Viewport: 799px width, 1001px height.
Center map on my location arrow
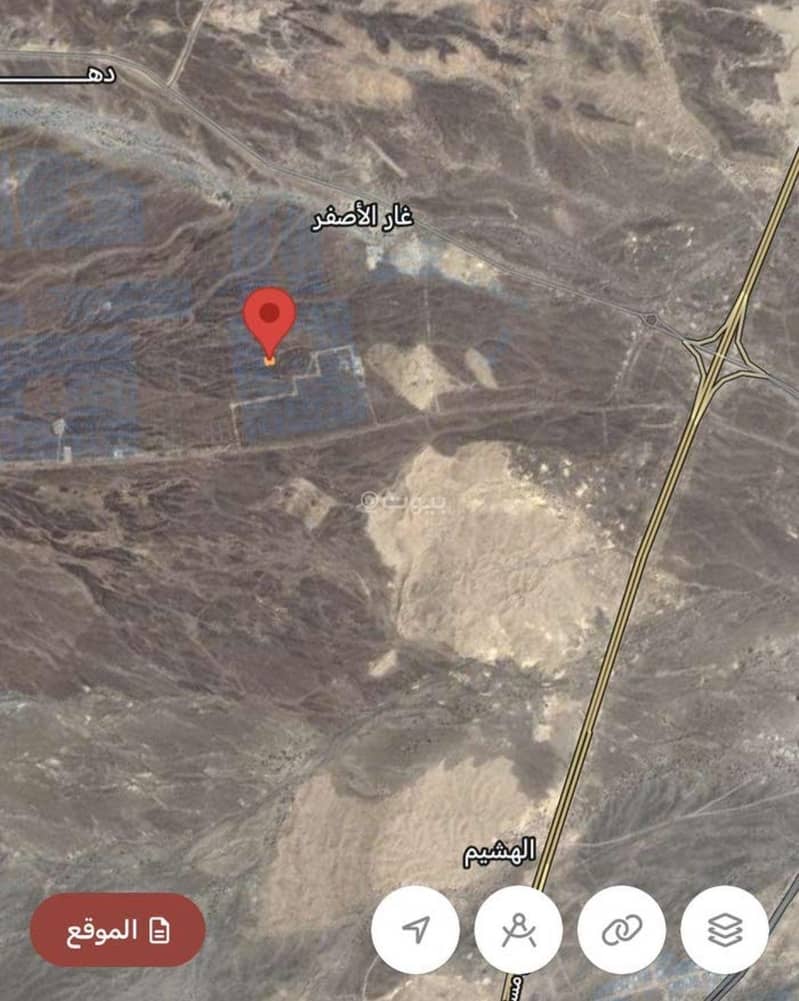point(415,930)
